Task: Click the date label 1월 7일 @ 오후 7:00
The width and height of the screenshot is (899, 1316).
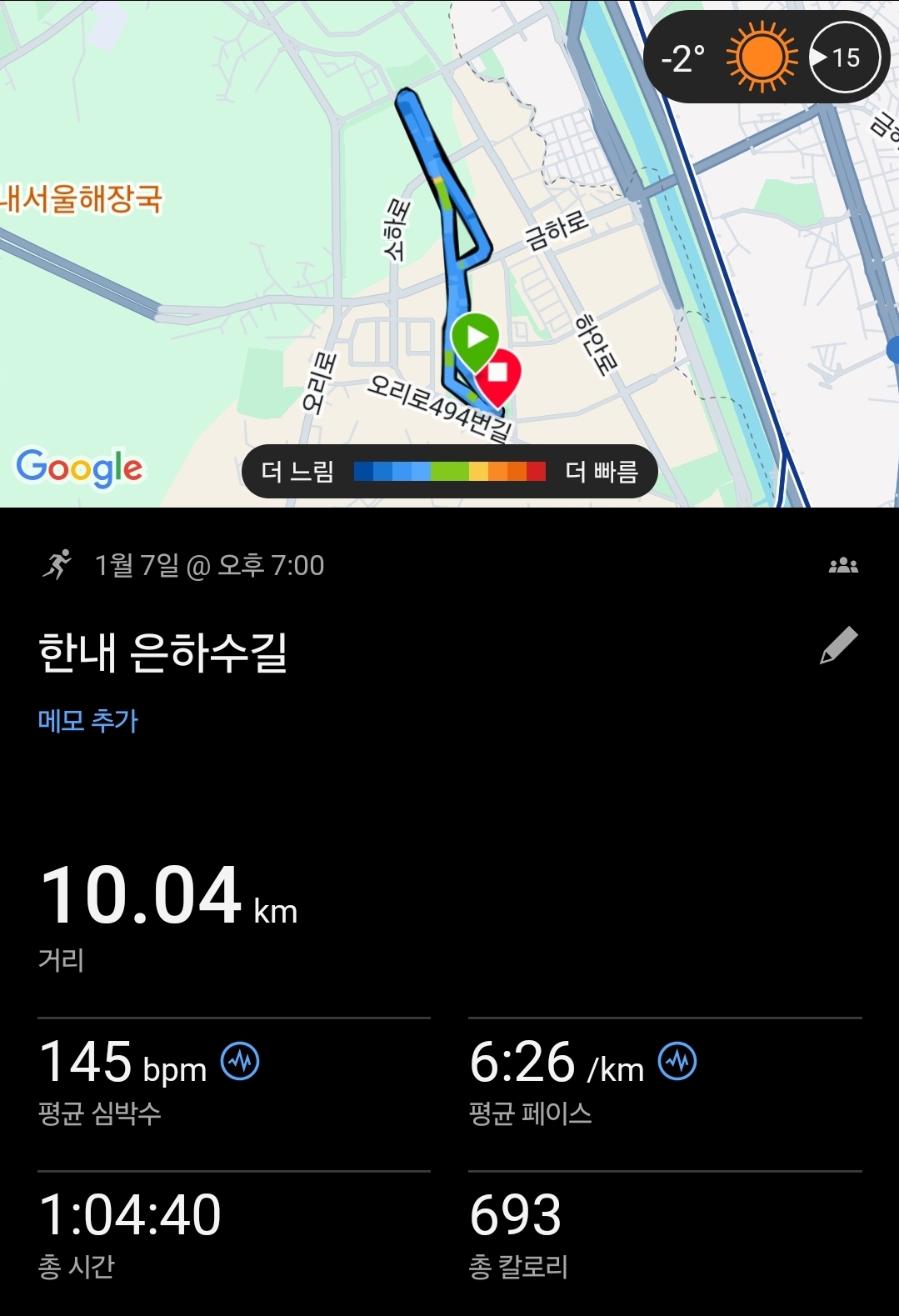Action: pos(208,567)
